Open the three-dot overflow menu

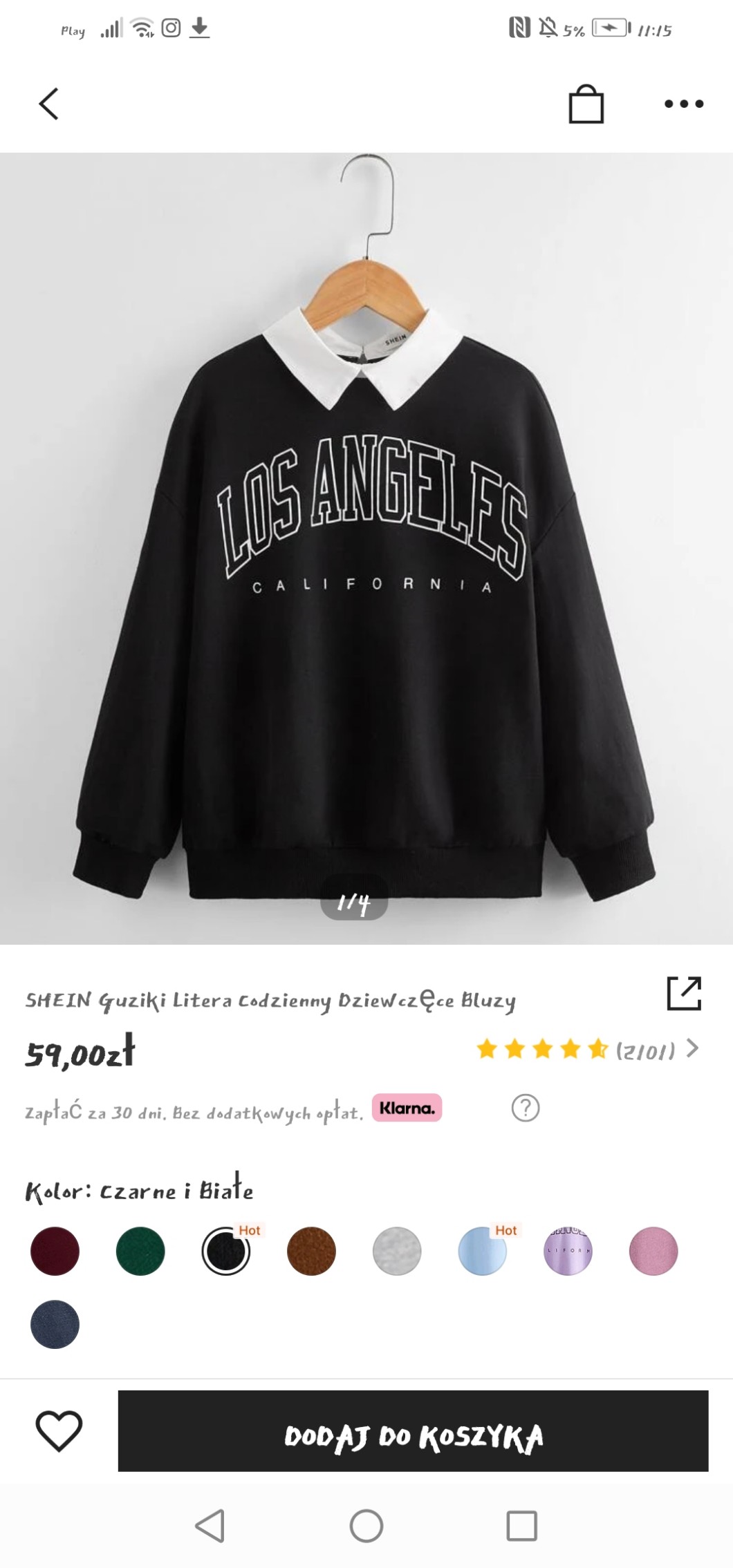click(x=683, y=104)
